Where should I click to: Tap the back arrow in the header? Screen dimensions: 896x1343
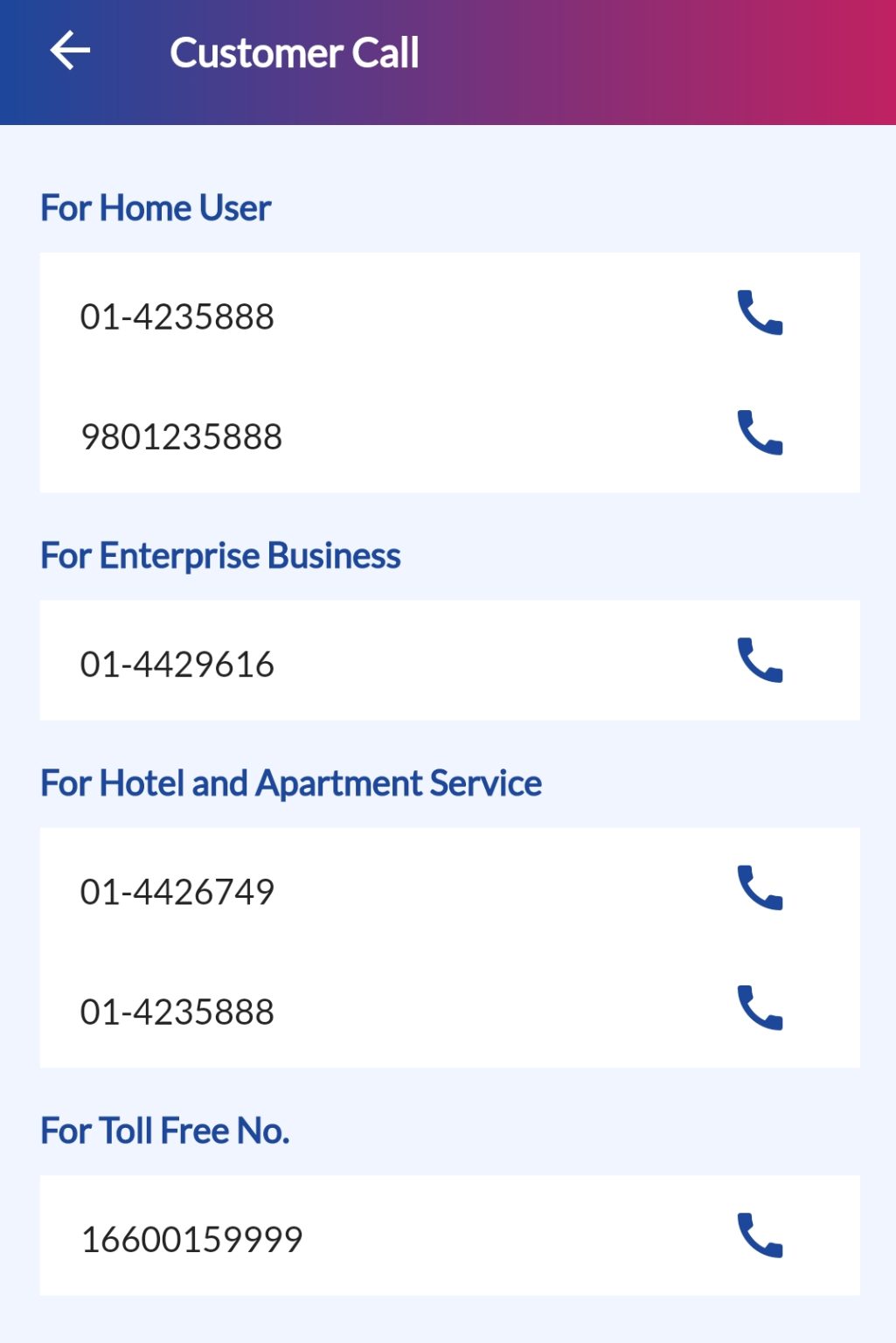point(70,50)
